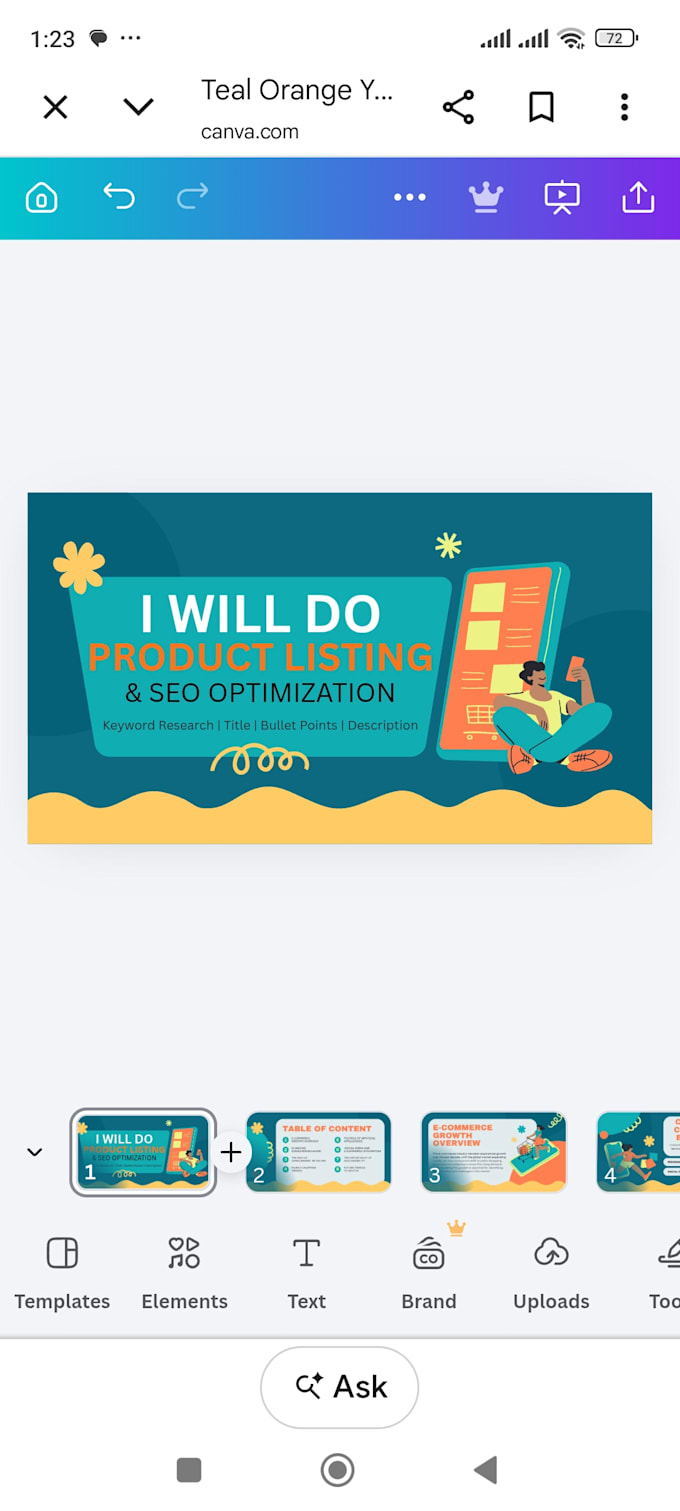Add a page after slide 1
Viewport: 680px width, 1511px height.
(x=231, y=1152)
